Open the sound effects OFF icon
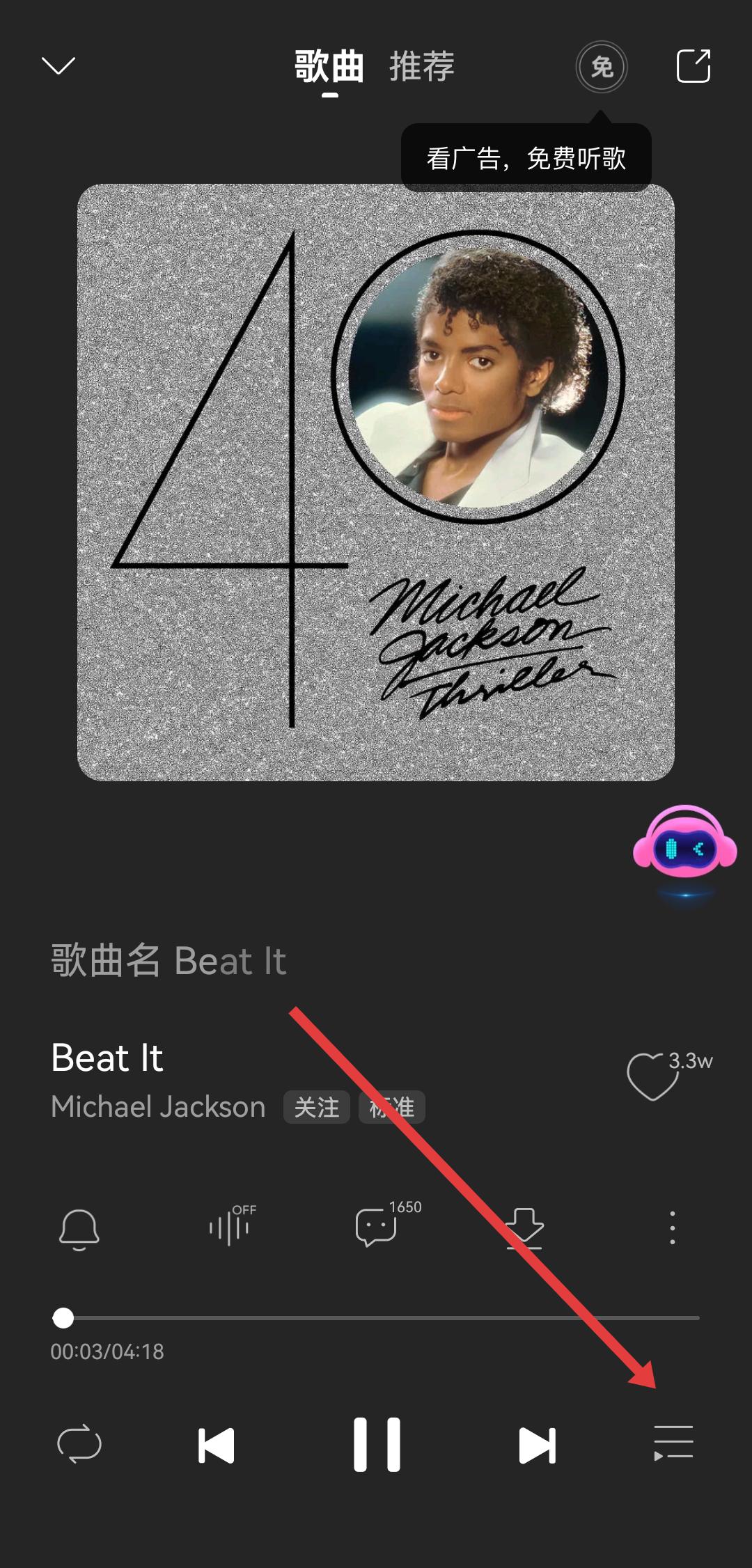The width and height of the screenshot is (752, 1568). tap(230, 1227)
